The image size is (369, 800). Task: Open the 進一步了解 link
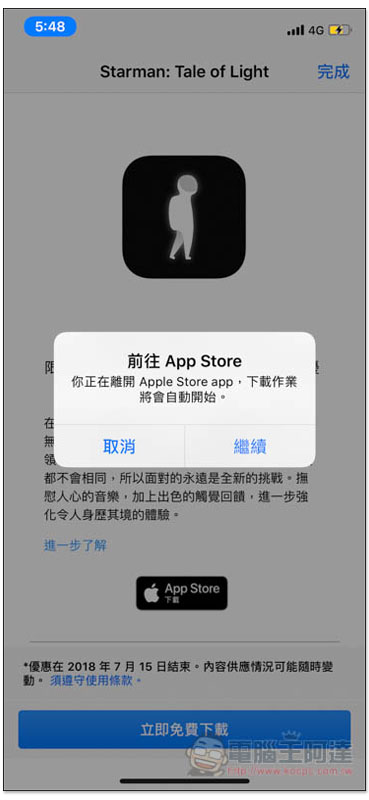(75, 545)
